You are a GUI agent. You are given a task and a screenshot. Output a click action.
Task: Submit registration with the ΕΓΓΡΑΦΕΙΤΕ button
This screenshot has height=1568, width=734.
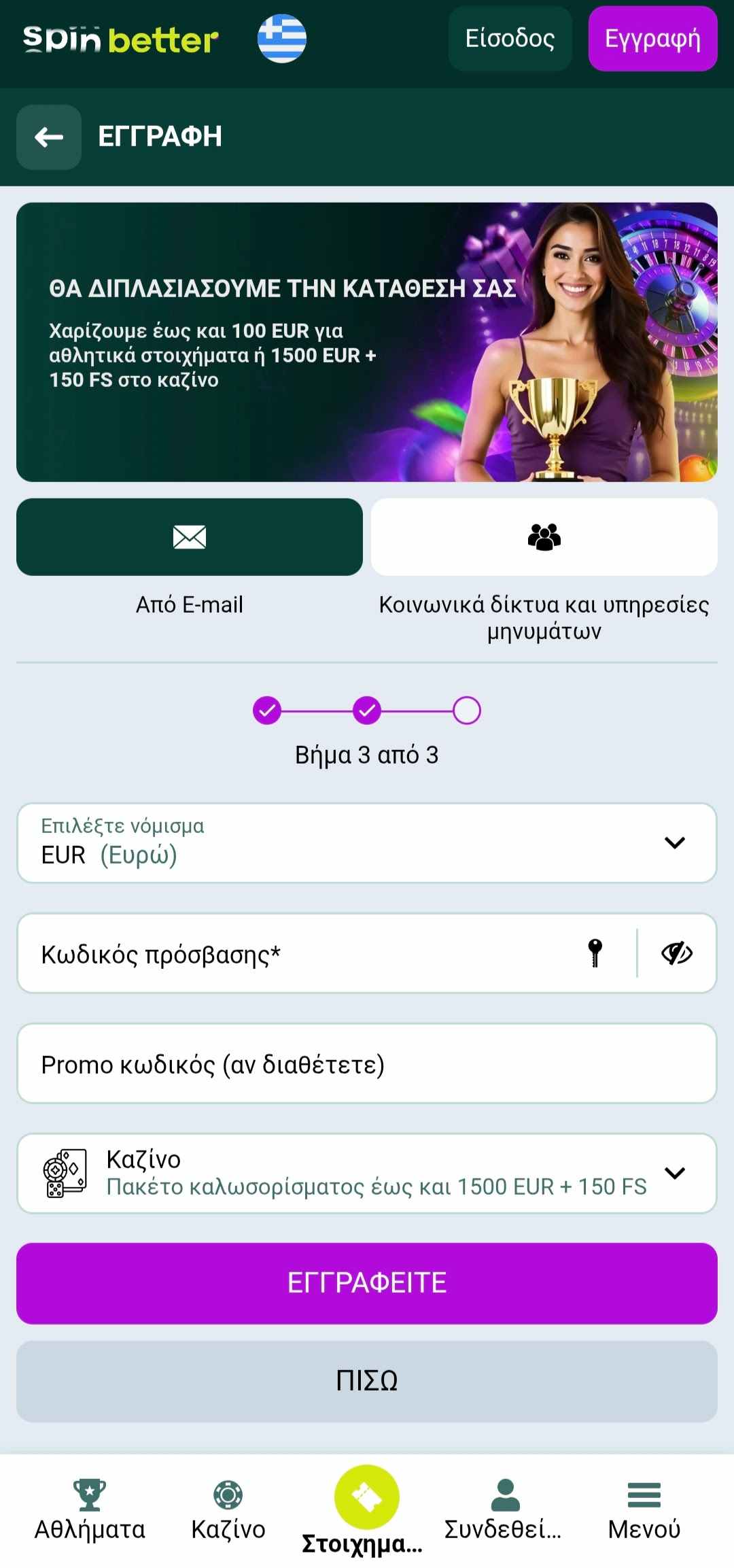367,1283
